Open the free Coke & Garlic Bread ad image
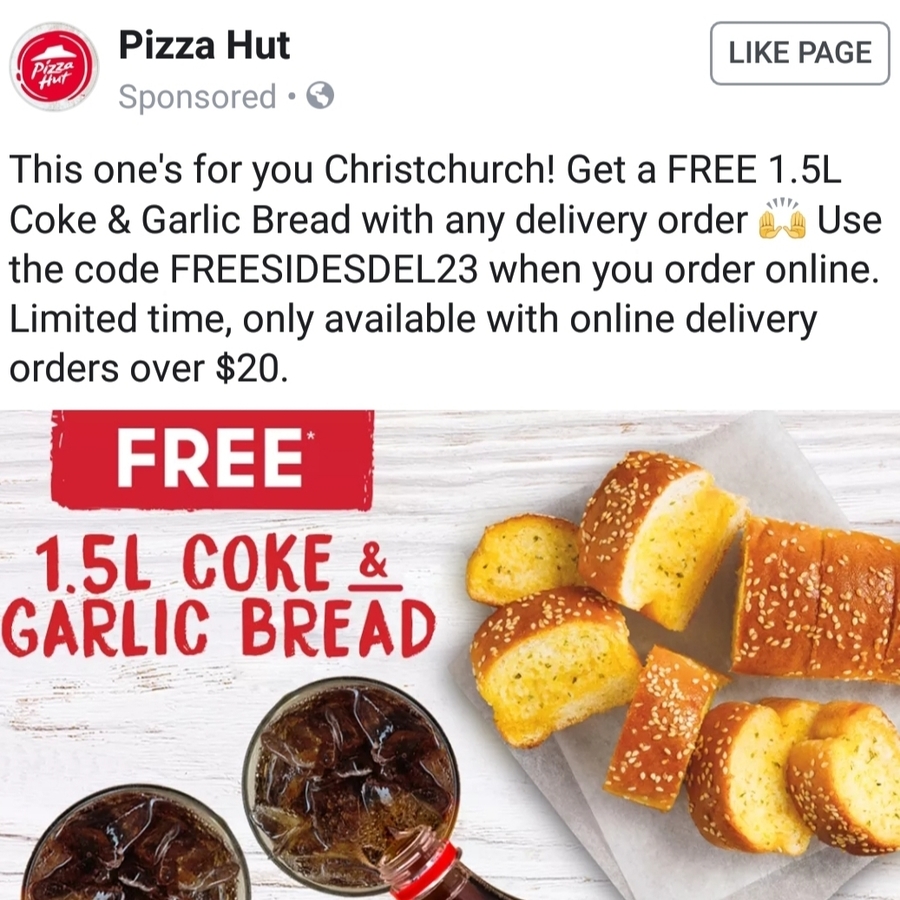Screen dimensions: 900x900 tap(450, 655)
